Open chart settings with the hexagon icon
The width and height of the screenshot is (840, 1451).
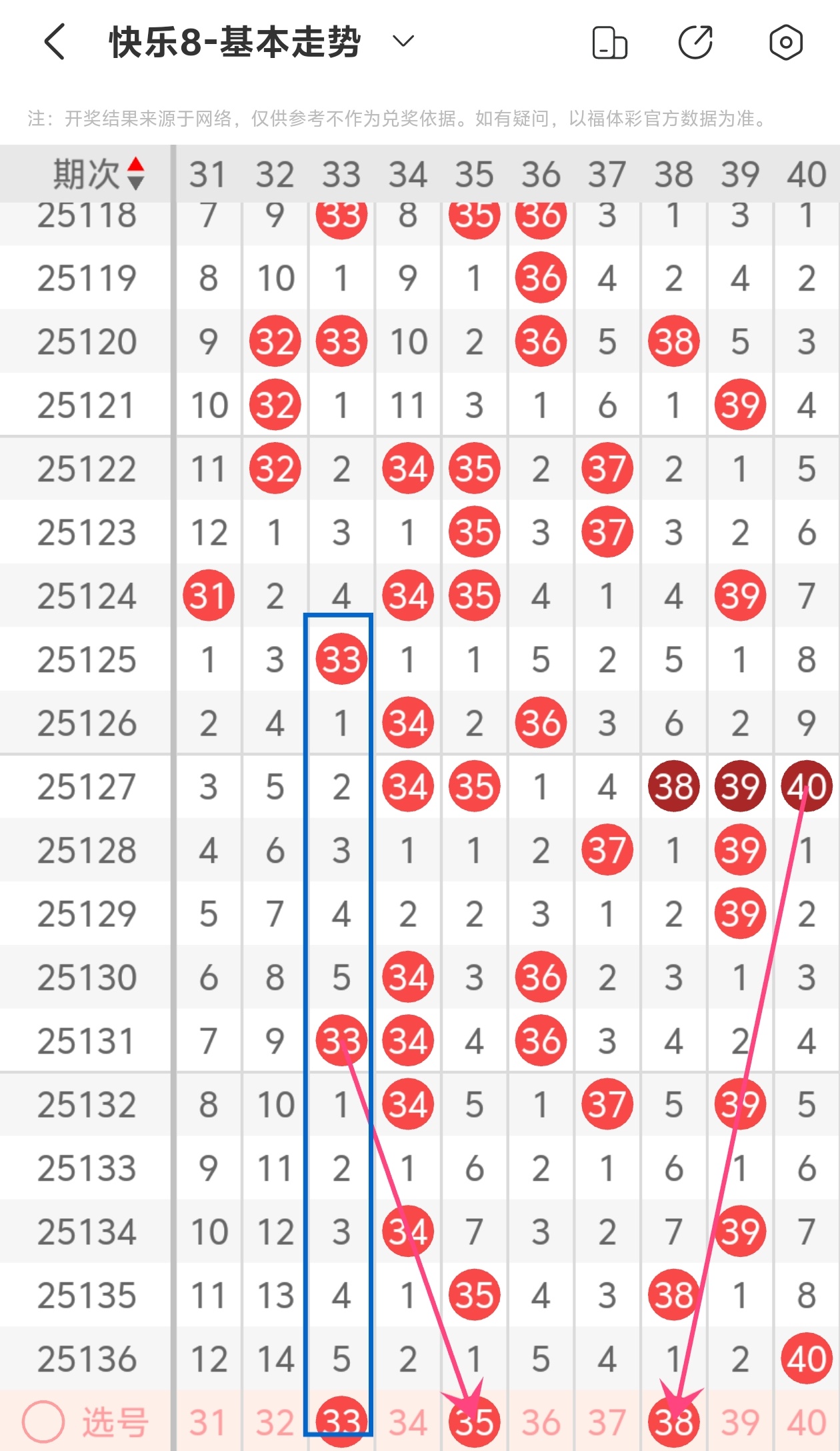point(786,43)
